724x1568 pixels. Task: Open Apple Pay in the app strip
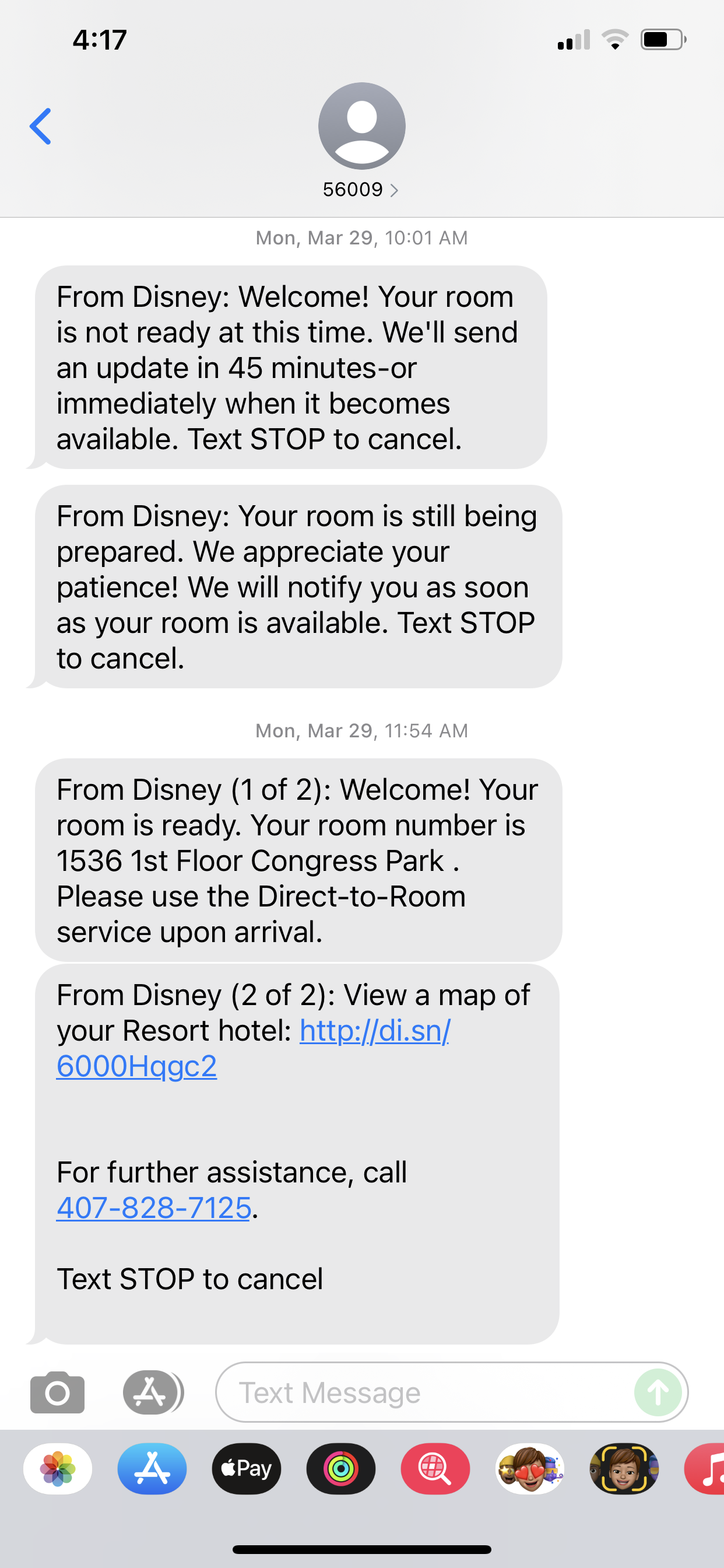247,1469
